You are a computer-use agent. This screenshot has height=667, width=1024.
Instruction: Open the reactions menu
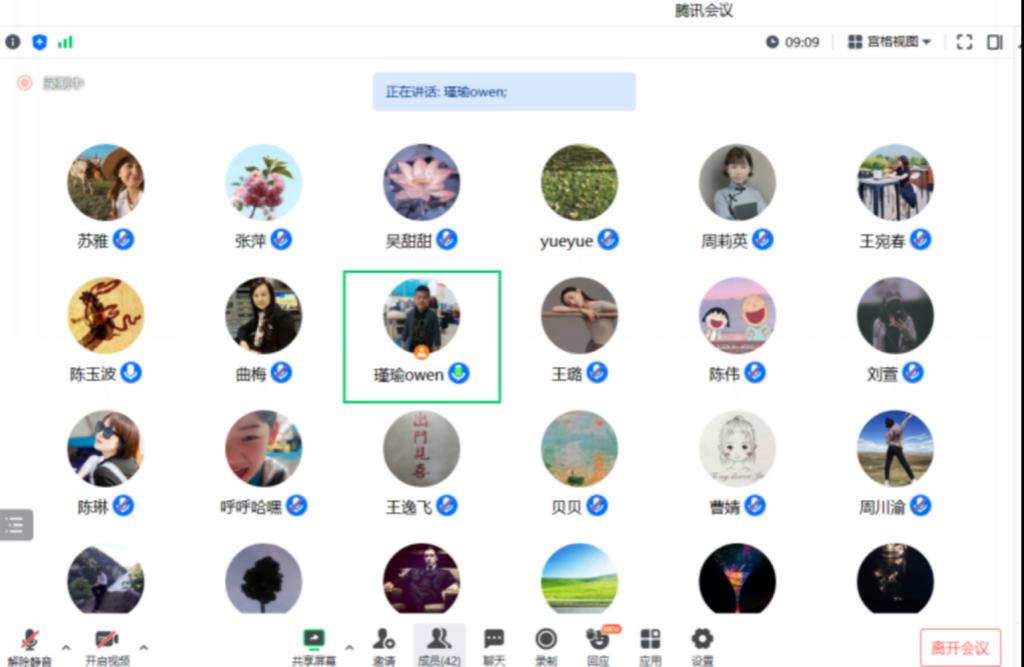pos(598,645)
